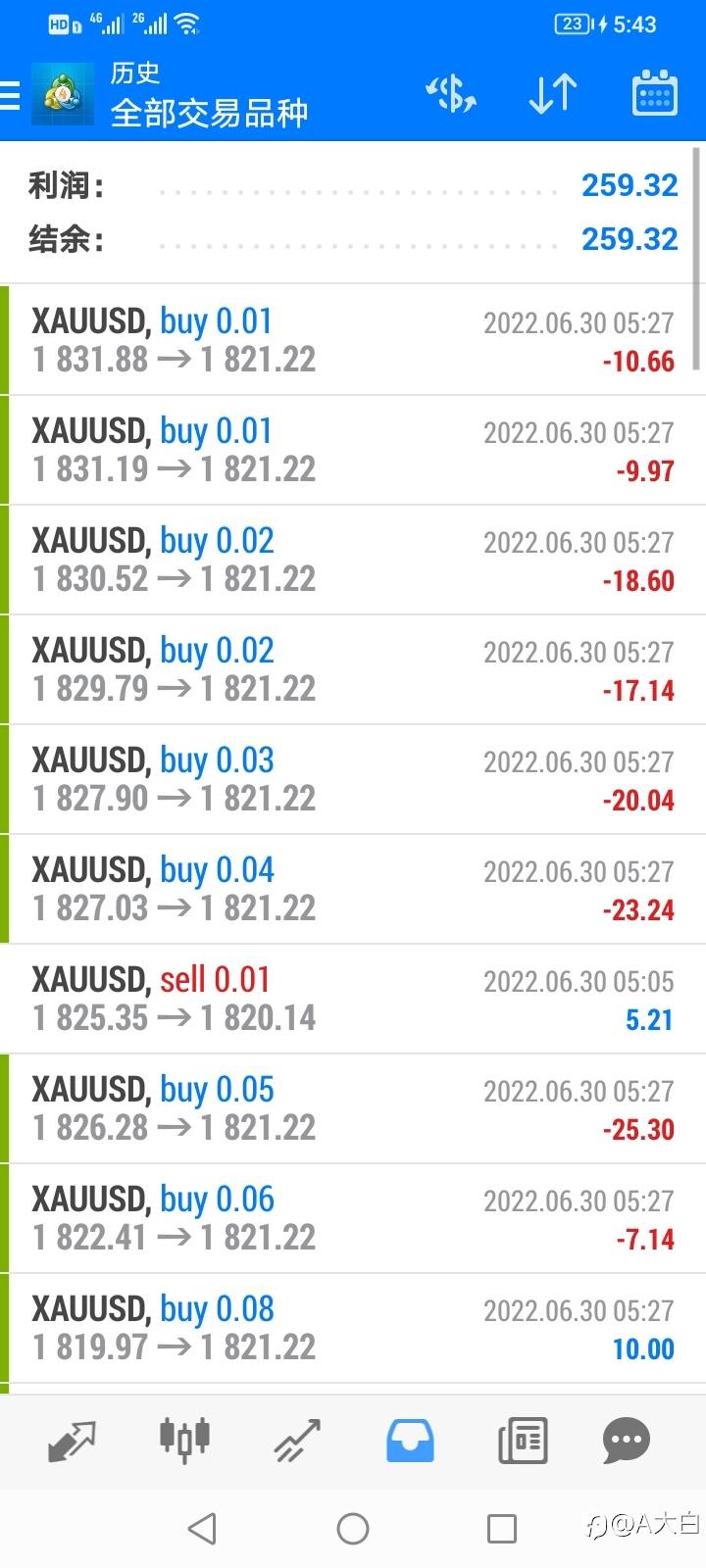
Task: Open the hamburger drawer menu
Action: pyautogui.click(x=10, y=95)
